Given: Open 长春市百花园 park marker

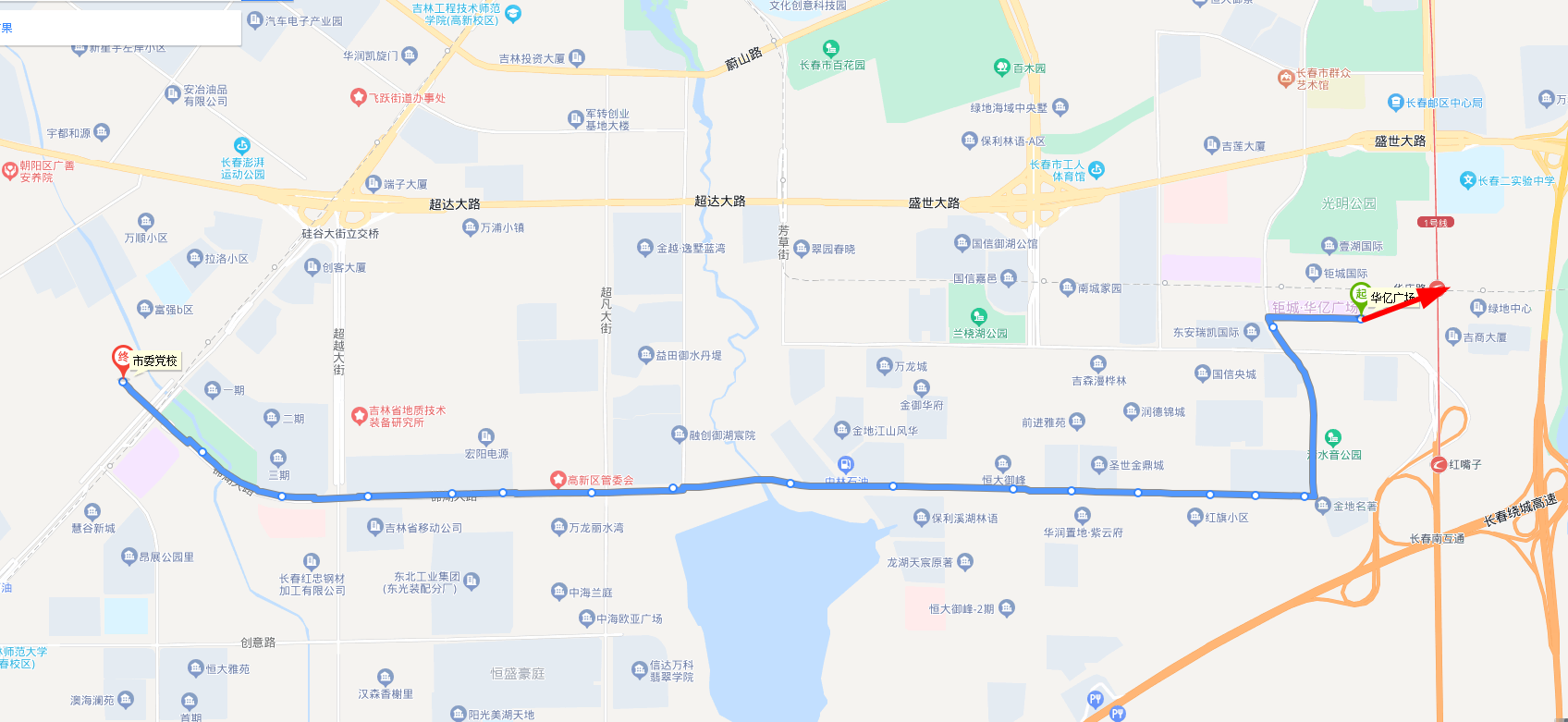Looking at the screenshot, I should [831, 48].
